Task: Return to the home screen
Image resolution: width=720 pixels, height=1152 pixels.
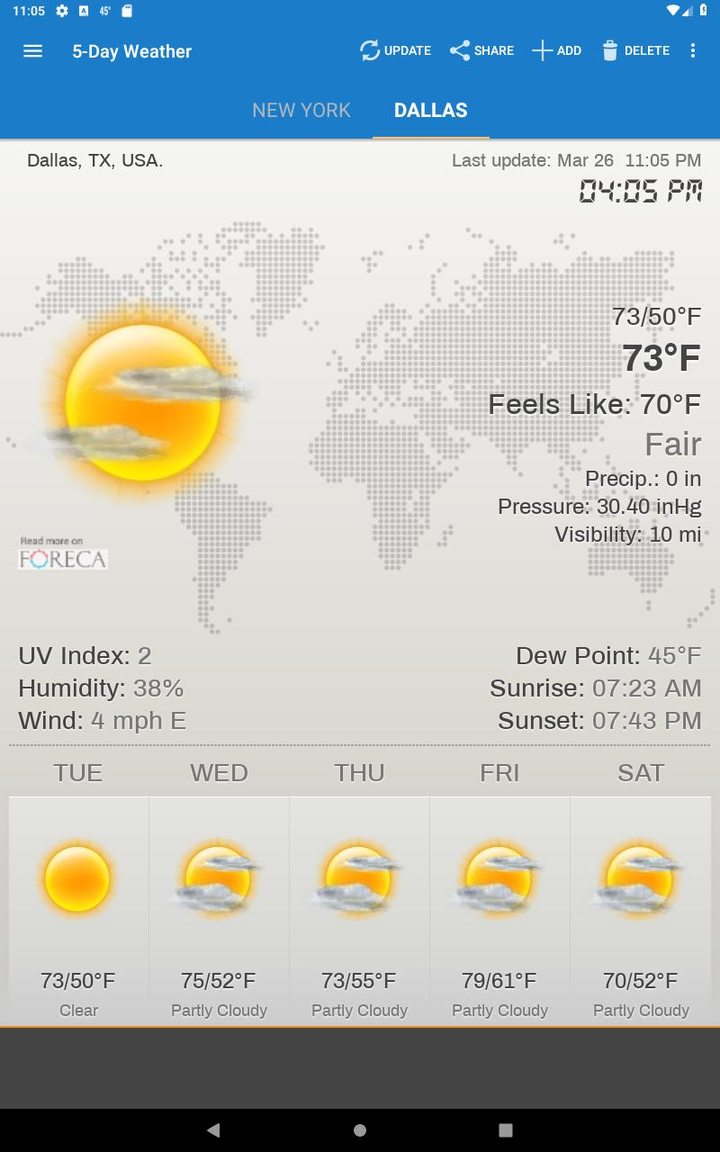Action: tap(360, 1130)
